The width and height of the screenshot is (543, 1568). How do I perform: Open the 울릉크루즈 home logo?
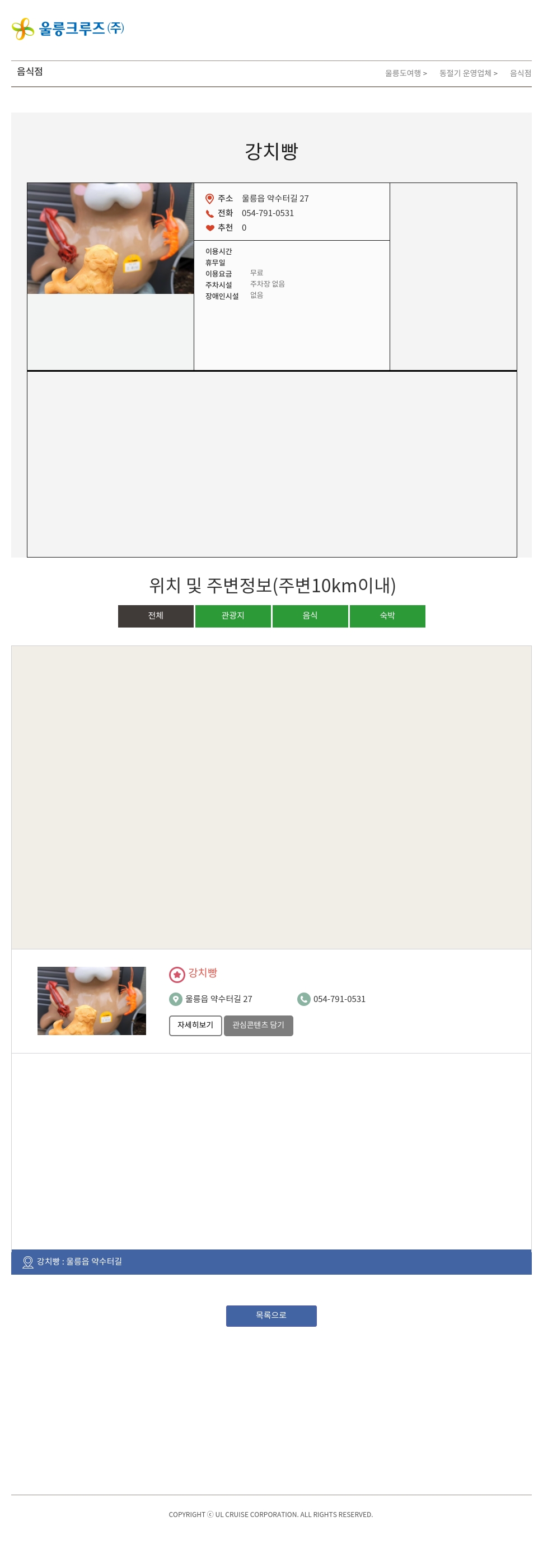point(68,29)
